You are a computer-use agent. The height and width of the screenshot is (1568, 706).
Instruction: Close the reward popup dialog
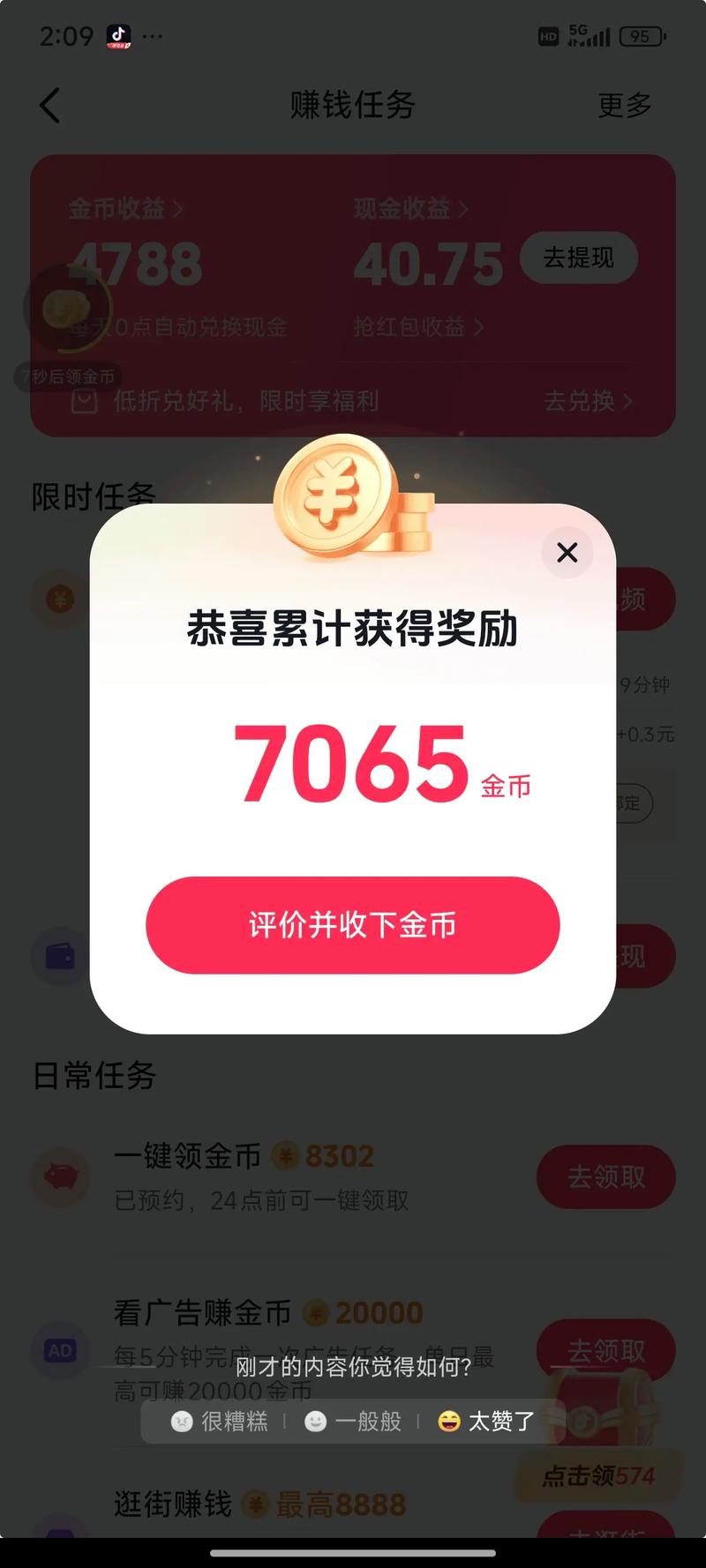[x=567, y=553]
